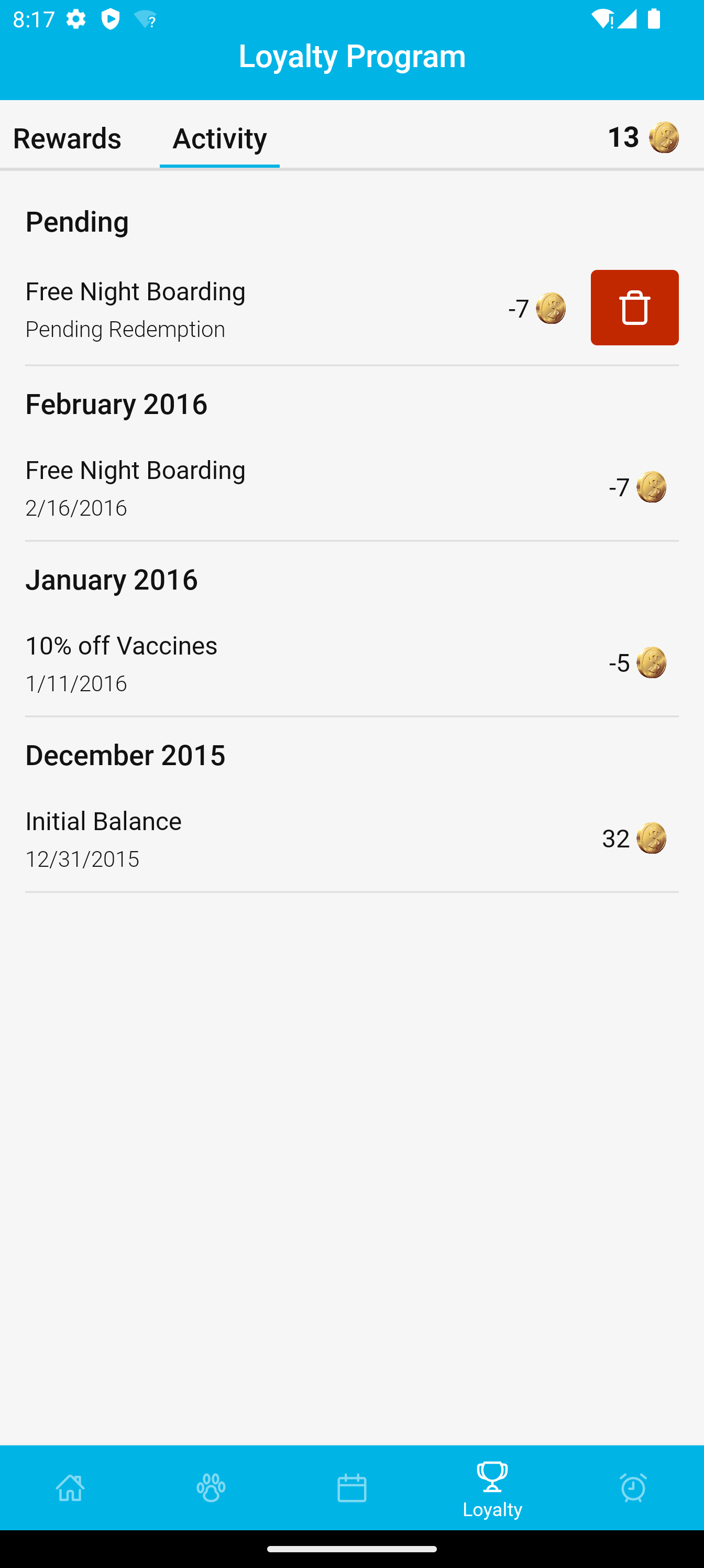704x1568 pixels.
Task: Delete the pending Free Night Boarding redemption
Action: [x=634, y=308]
